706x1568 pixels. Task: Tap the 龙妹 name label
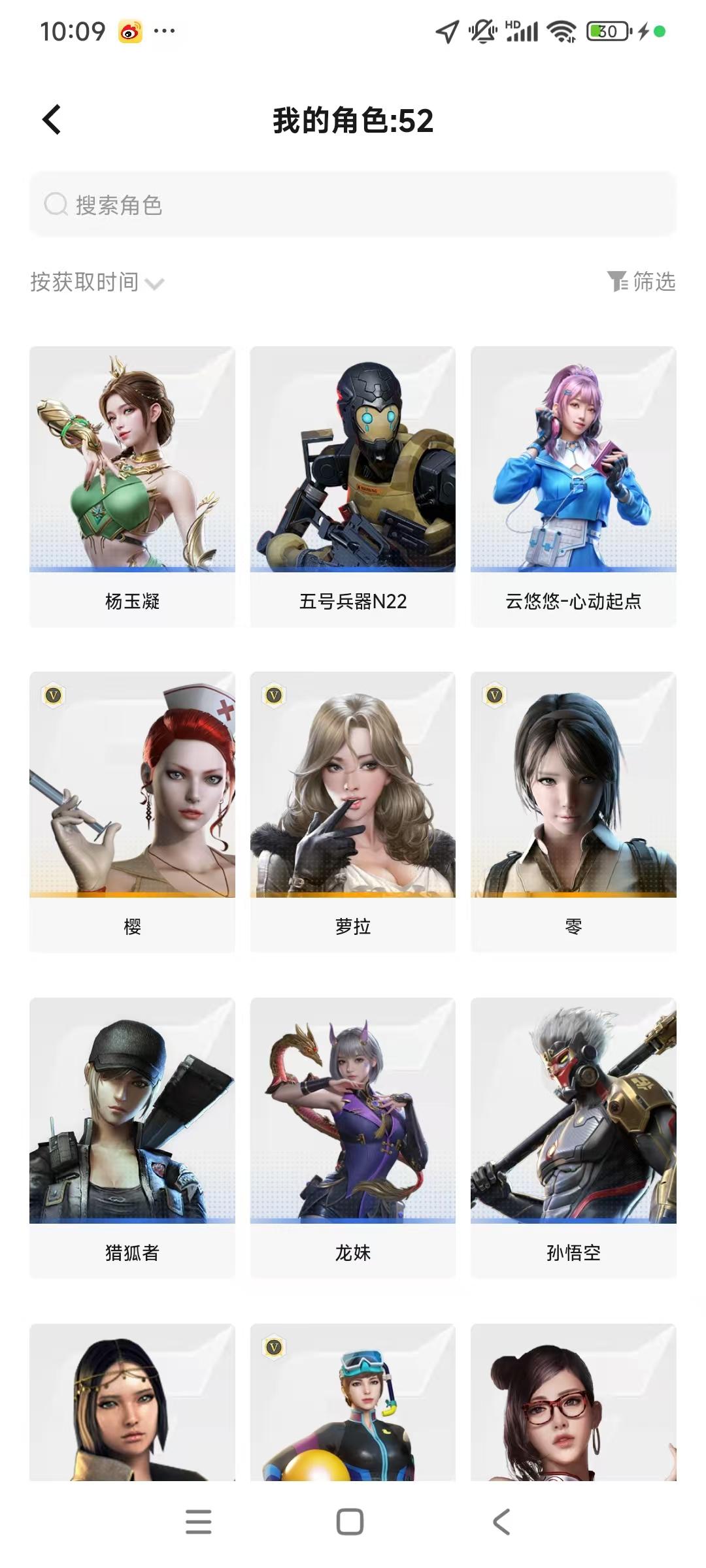(353, 1252)
